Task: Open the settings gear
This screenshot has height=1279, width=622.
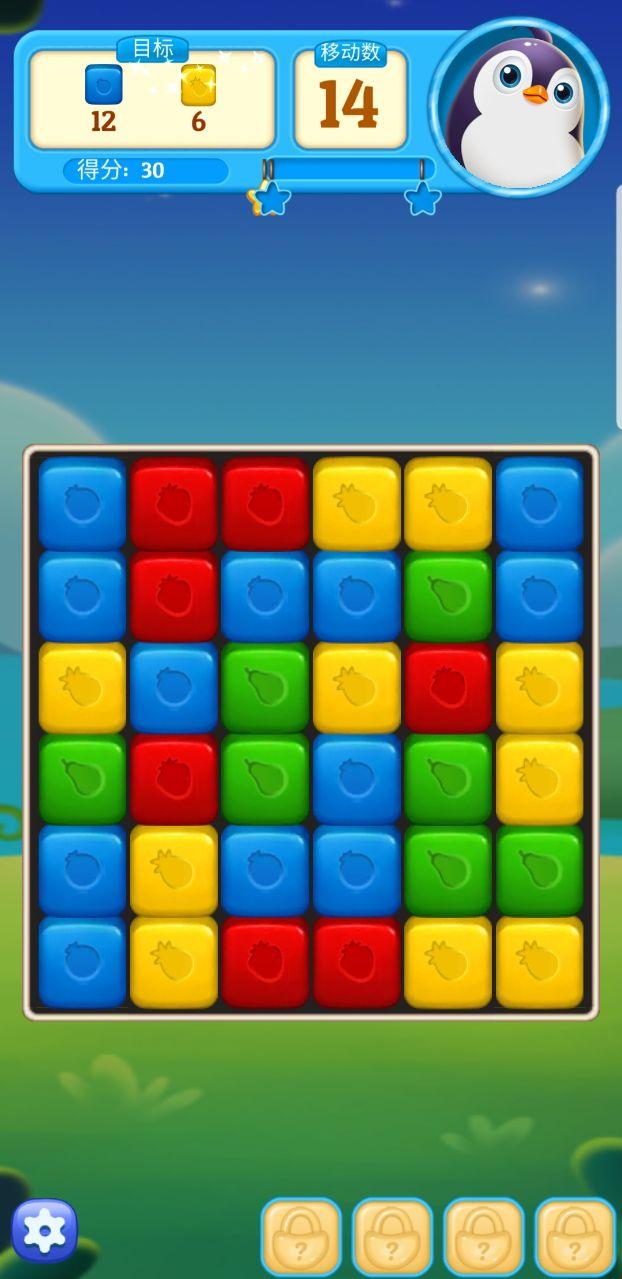Action: tap(44, 1230)
